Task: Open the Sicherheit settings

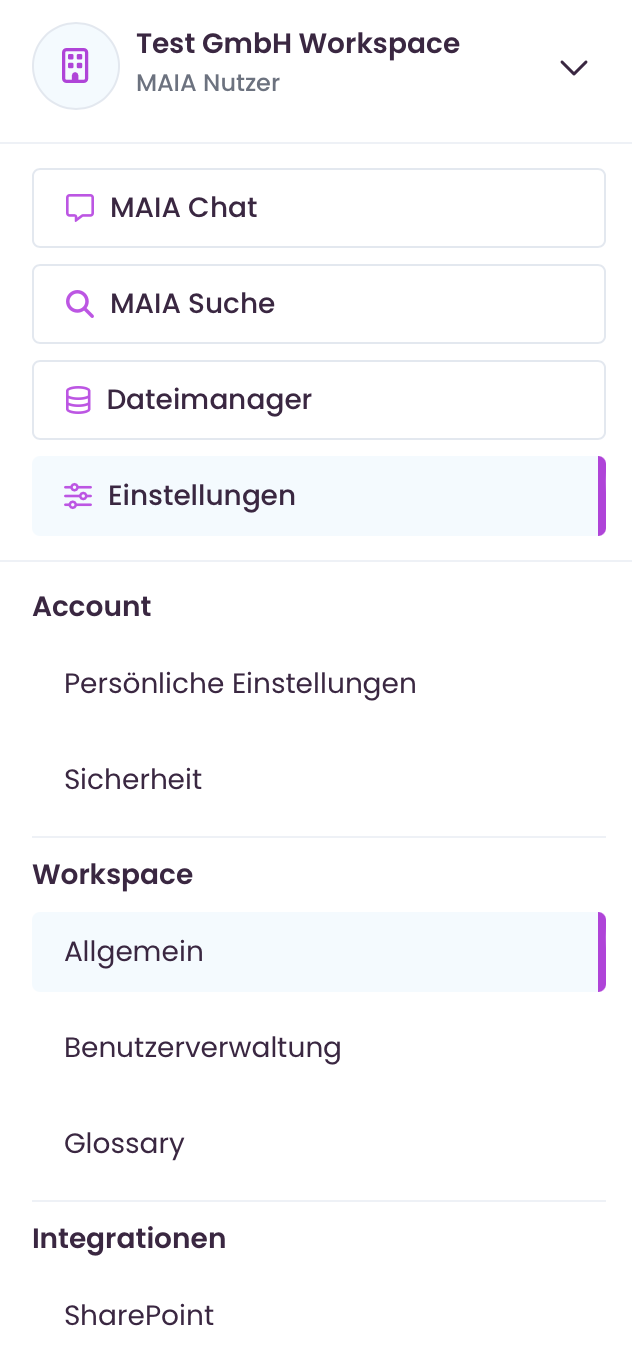Action: click(x=319, y=780)
